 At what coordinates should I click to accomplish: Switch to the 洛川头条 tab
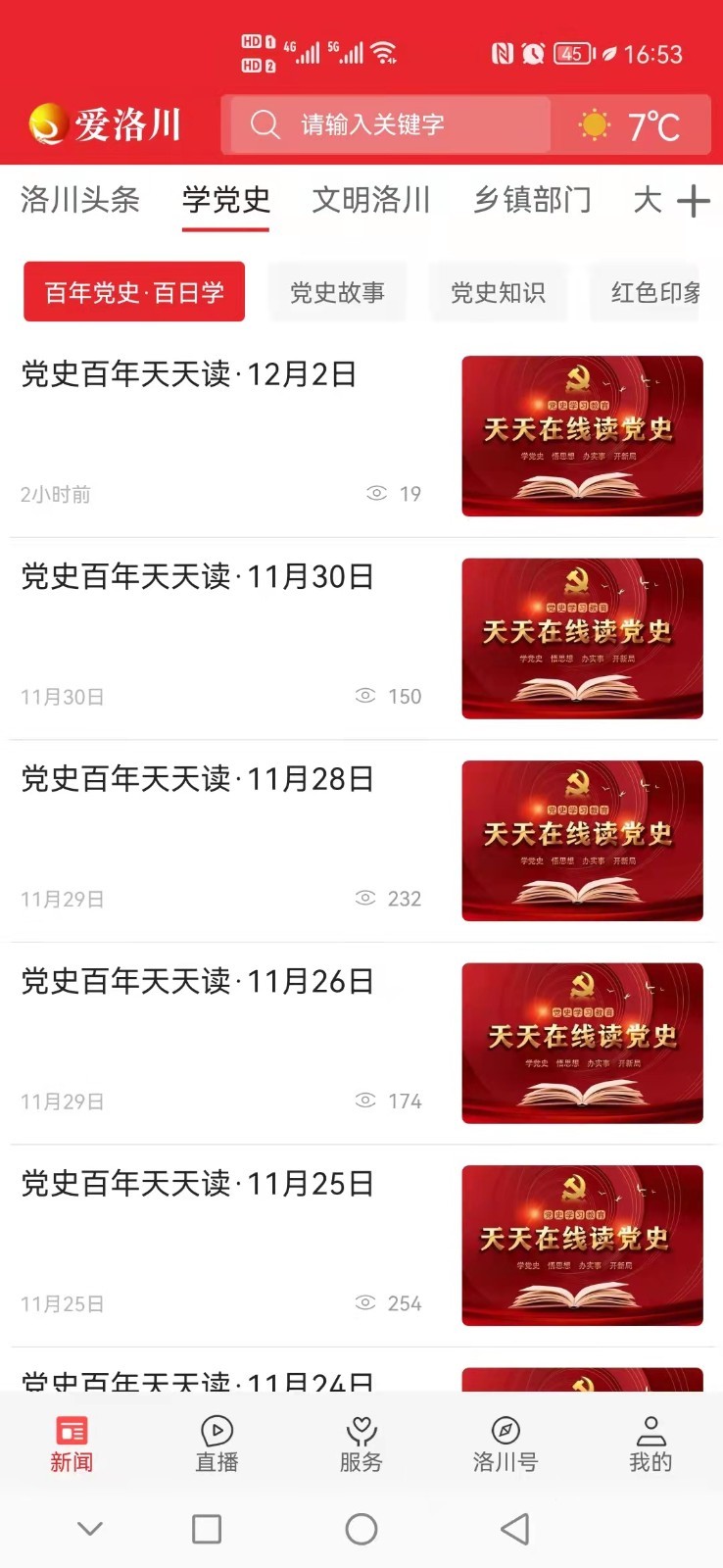click(80, 200)
